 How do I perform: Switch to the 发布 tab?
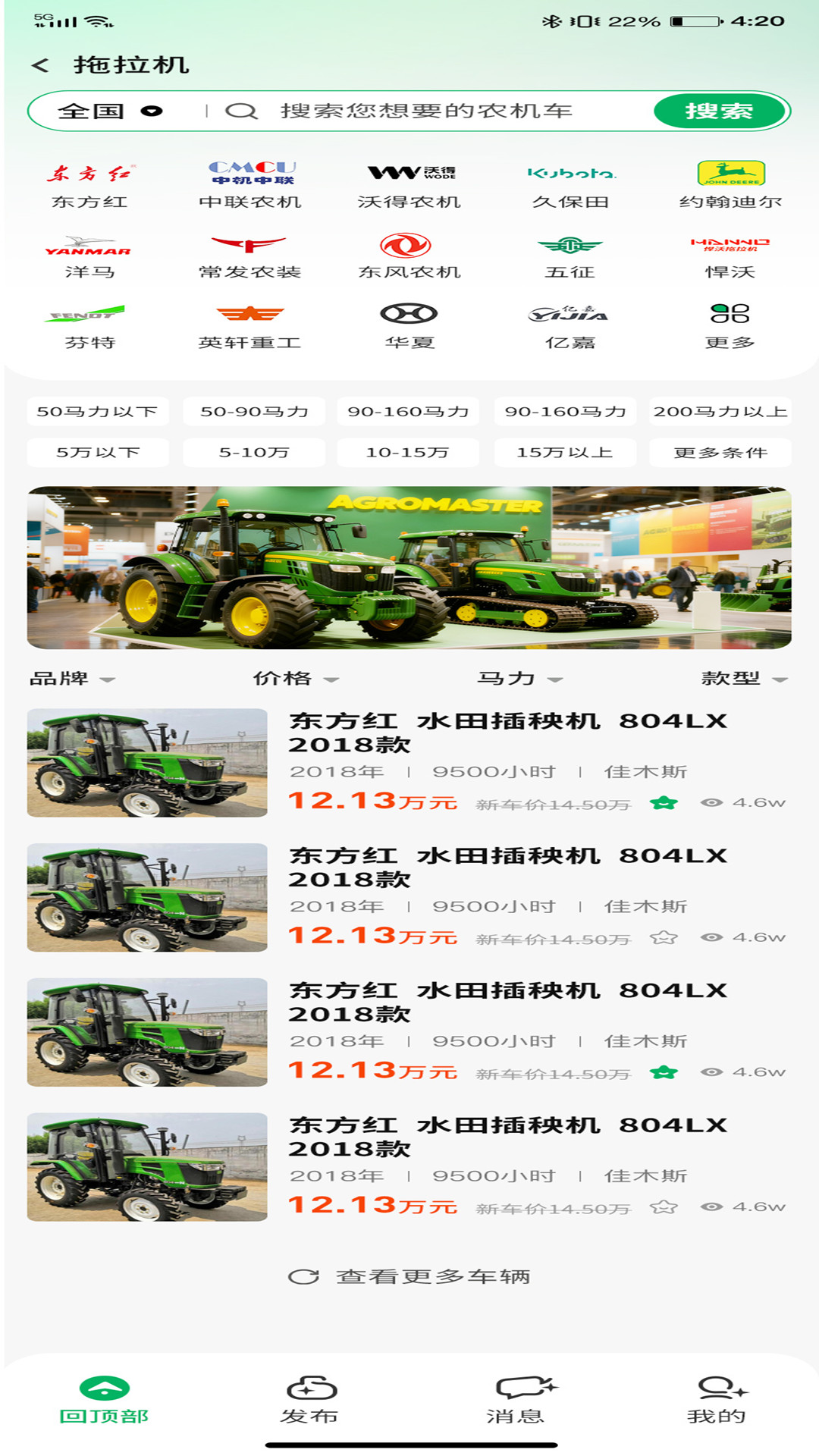pos(309,1400)
